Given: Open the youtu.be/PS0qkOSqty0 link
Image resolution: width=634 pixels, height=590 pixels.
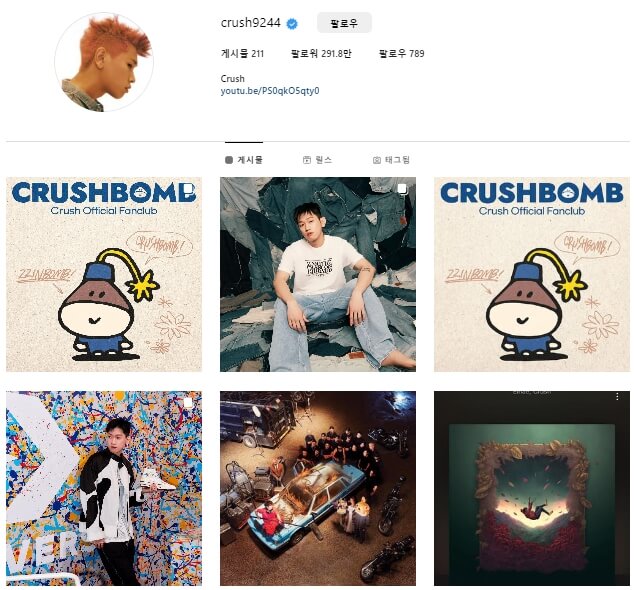Looking at the screenshot, I should [x=270, y=91].
